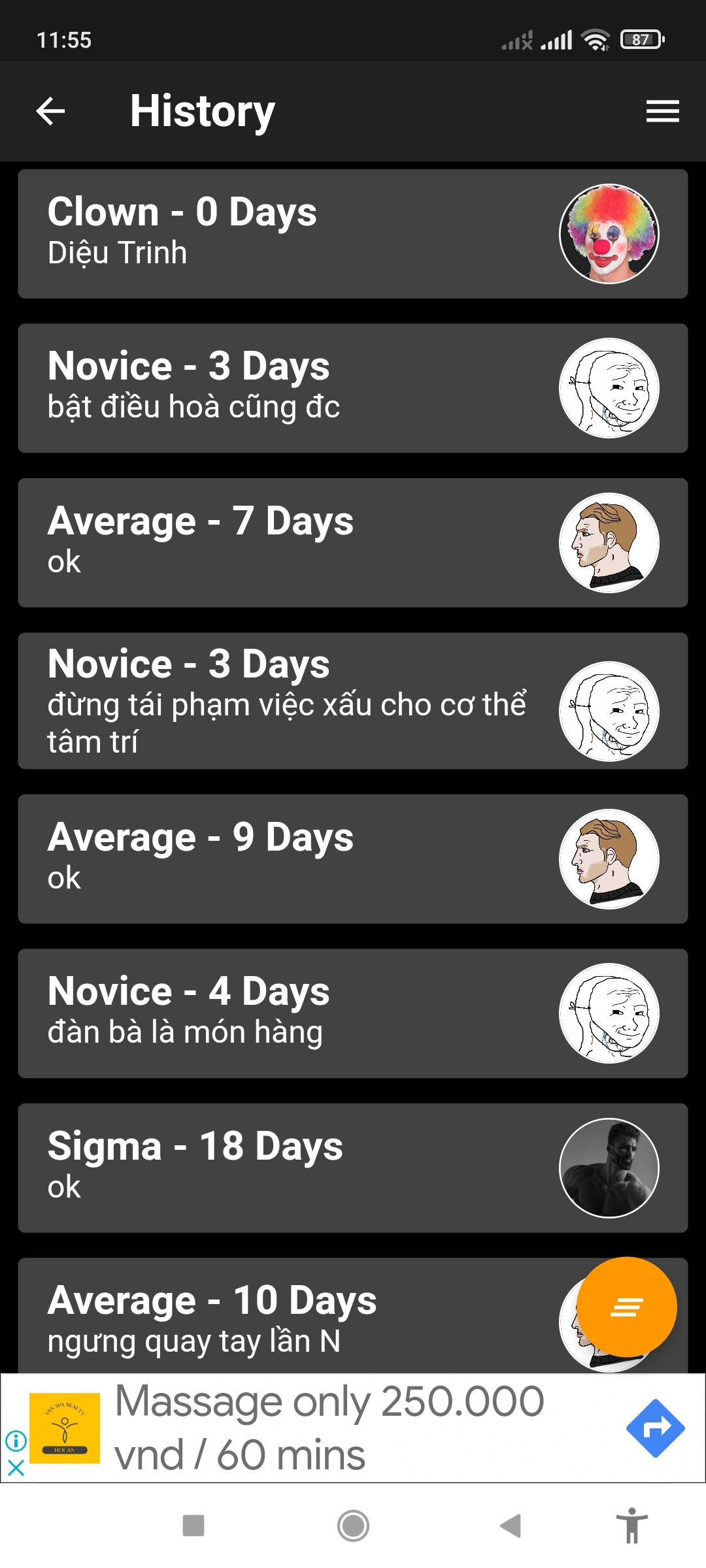Open the Clown - 0 Days entry
Viewport: 706px width, 1568px height.
click(294, 234)
